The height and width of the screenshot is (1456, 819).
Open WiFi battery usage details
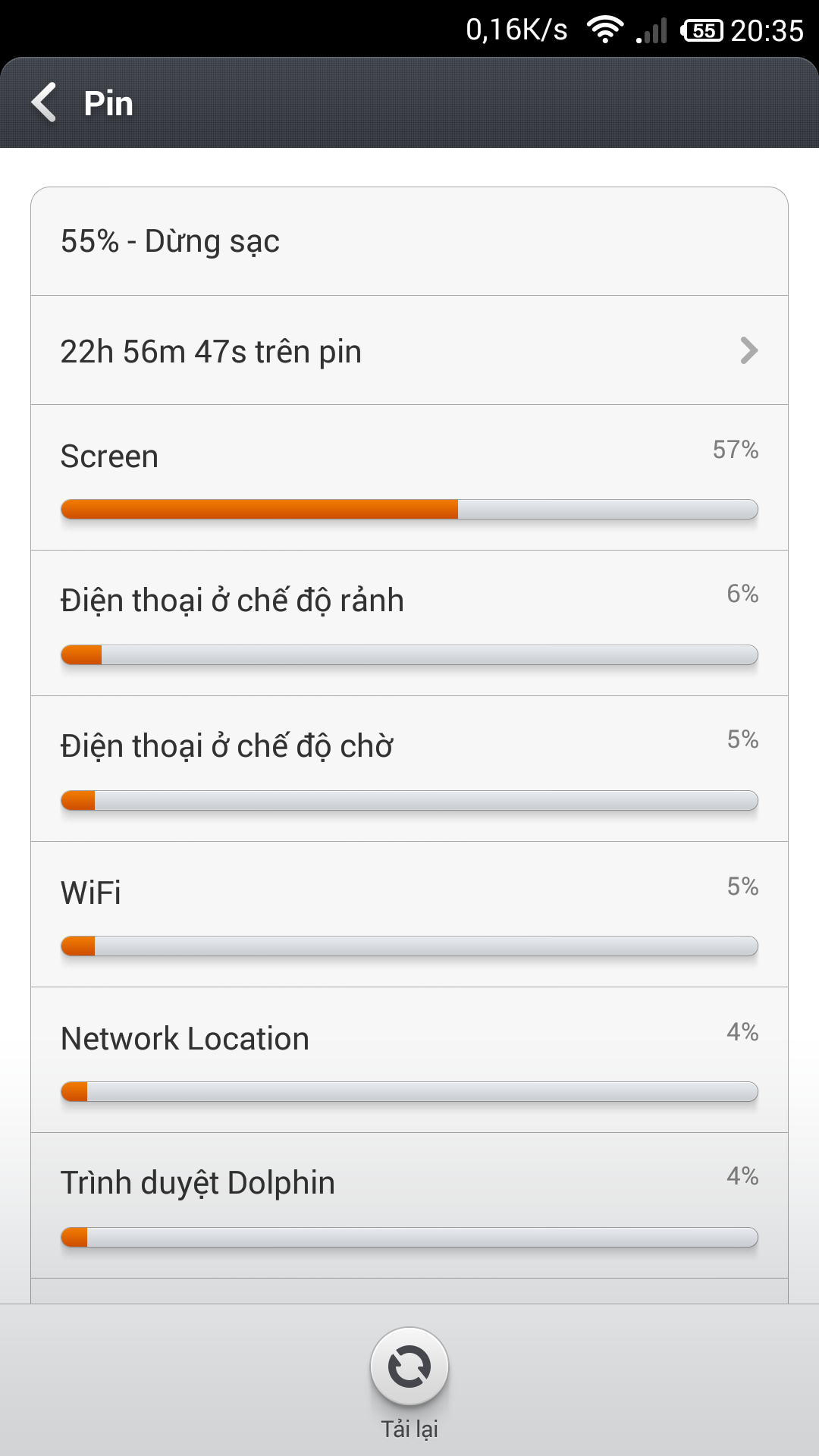tap(409, 915)
